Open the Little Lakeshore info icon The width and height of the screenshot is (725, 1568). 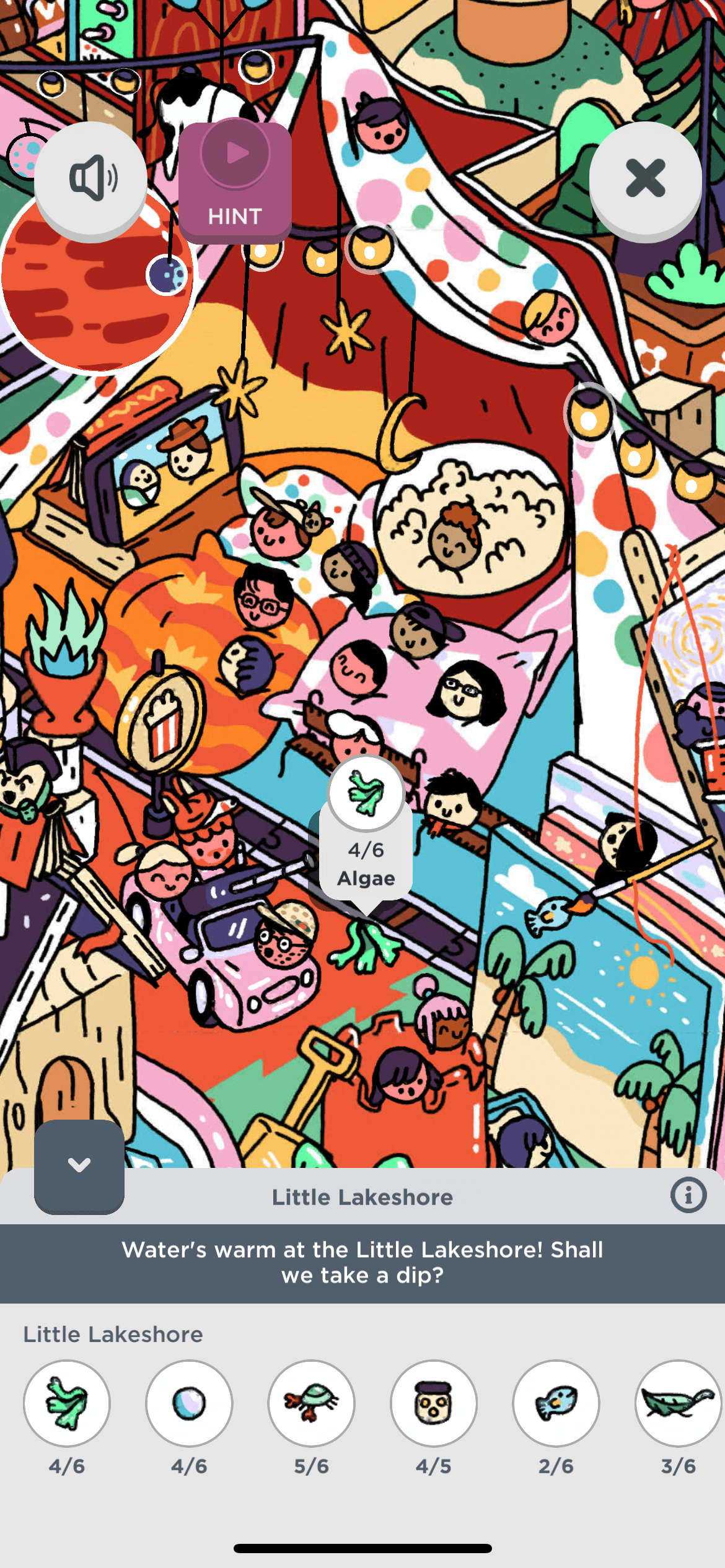688,1195
